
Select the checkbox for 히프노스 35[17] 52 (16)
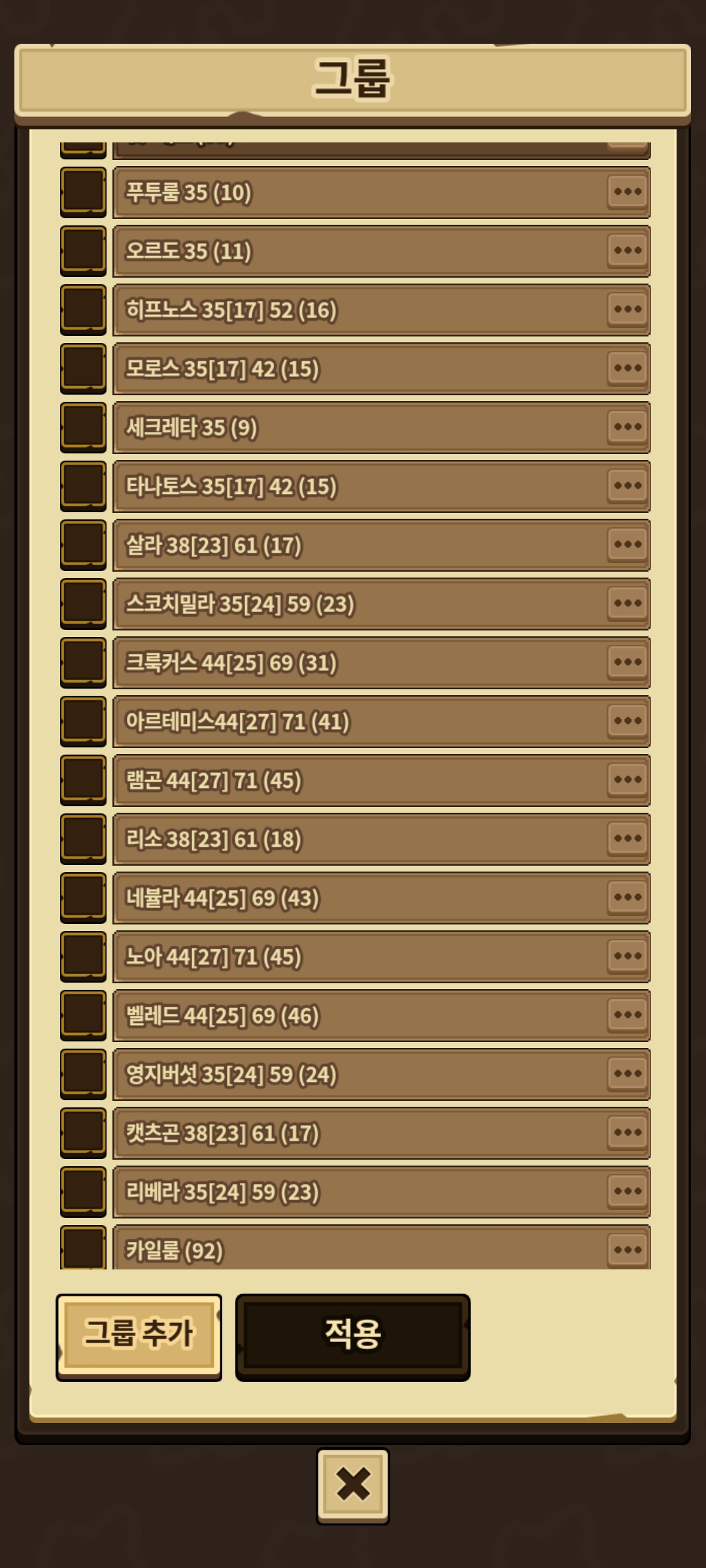click(83, 310)
